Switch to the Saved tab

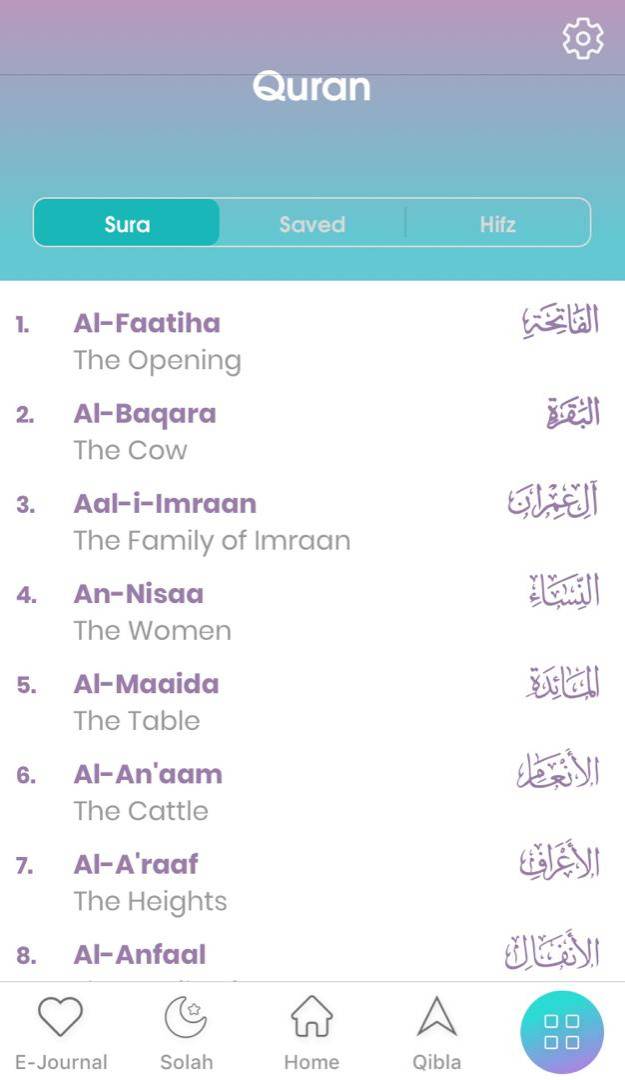tap(312, 223)
